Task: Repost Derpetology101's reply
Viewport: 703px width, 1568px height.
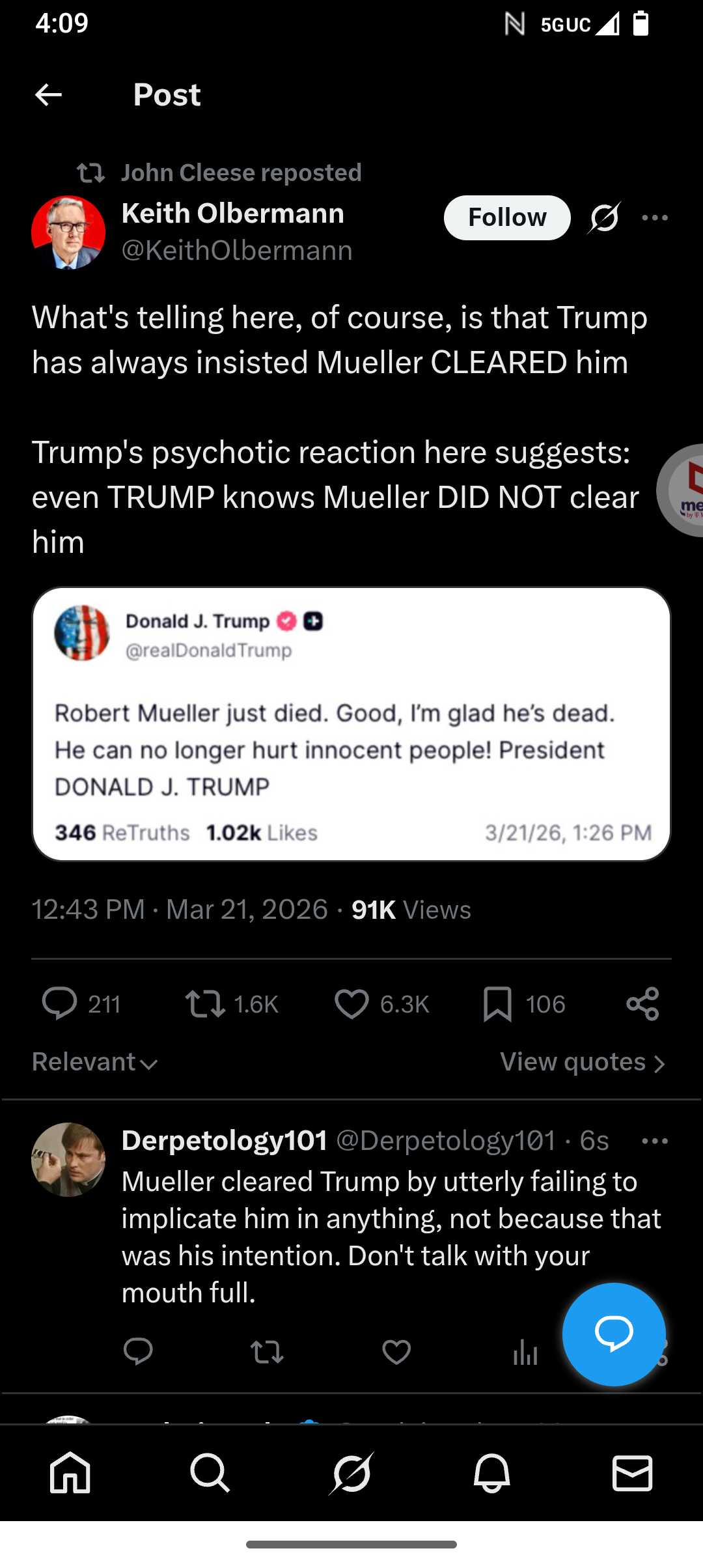Action: click(267, 1352)
